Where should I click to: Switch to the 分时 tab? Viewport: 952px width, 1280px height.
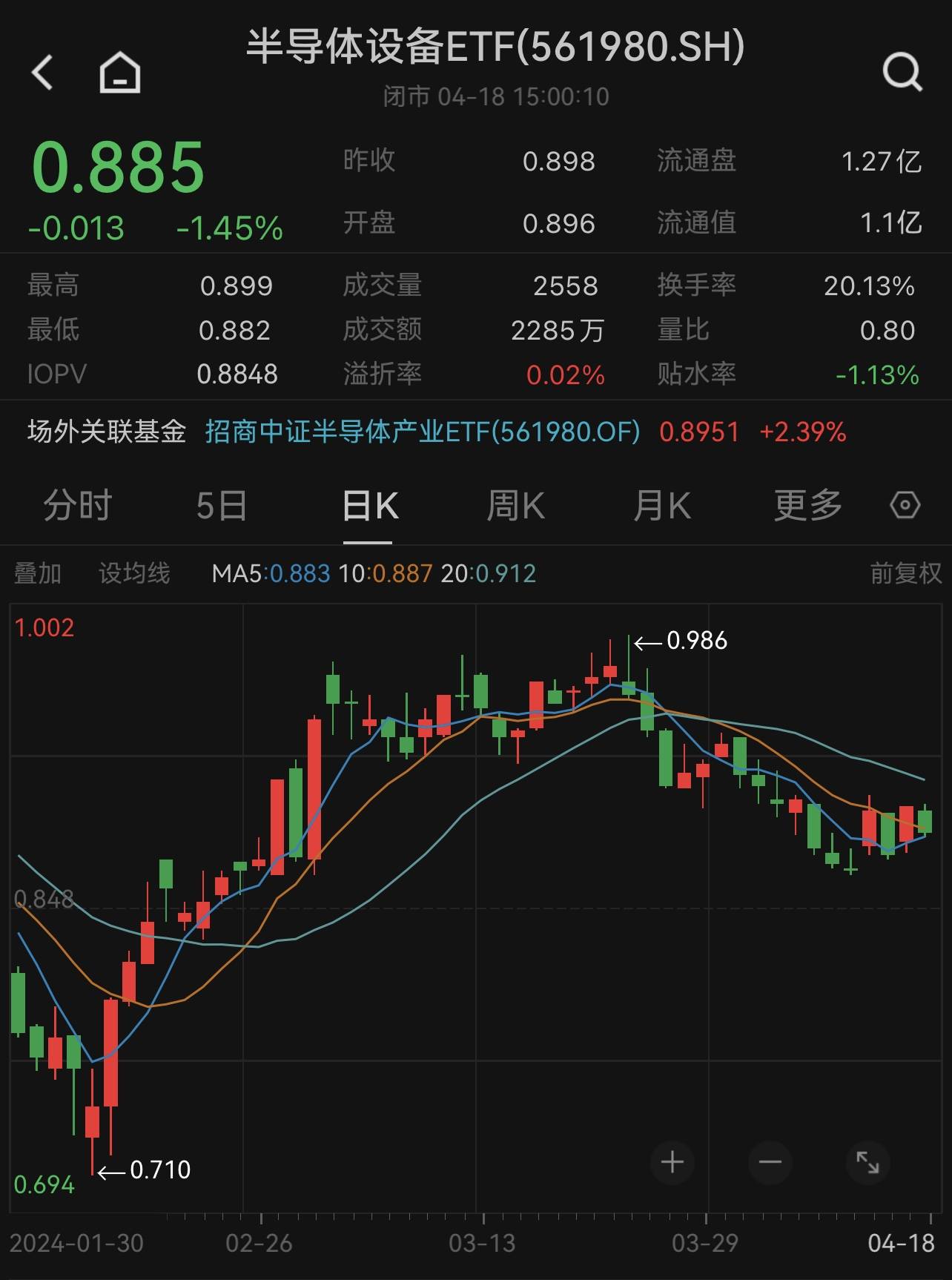pos(79,506)
